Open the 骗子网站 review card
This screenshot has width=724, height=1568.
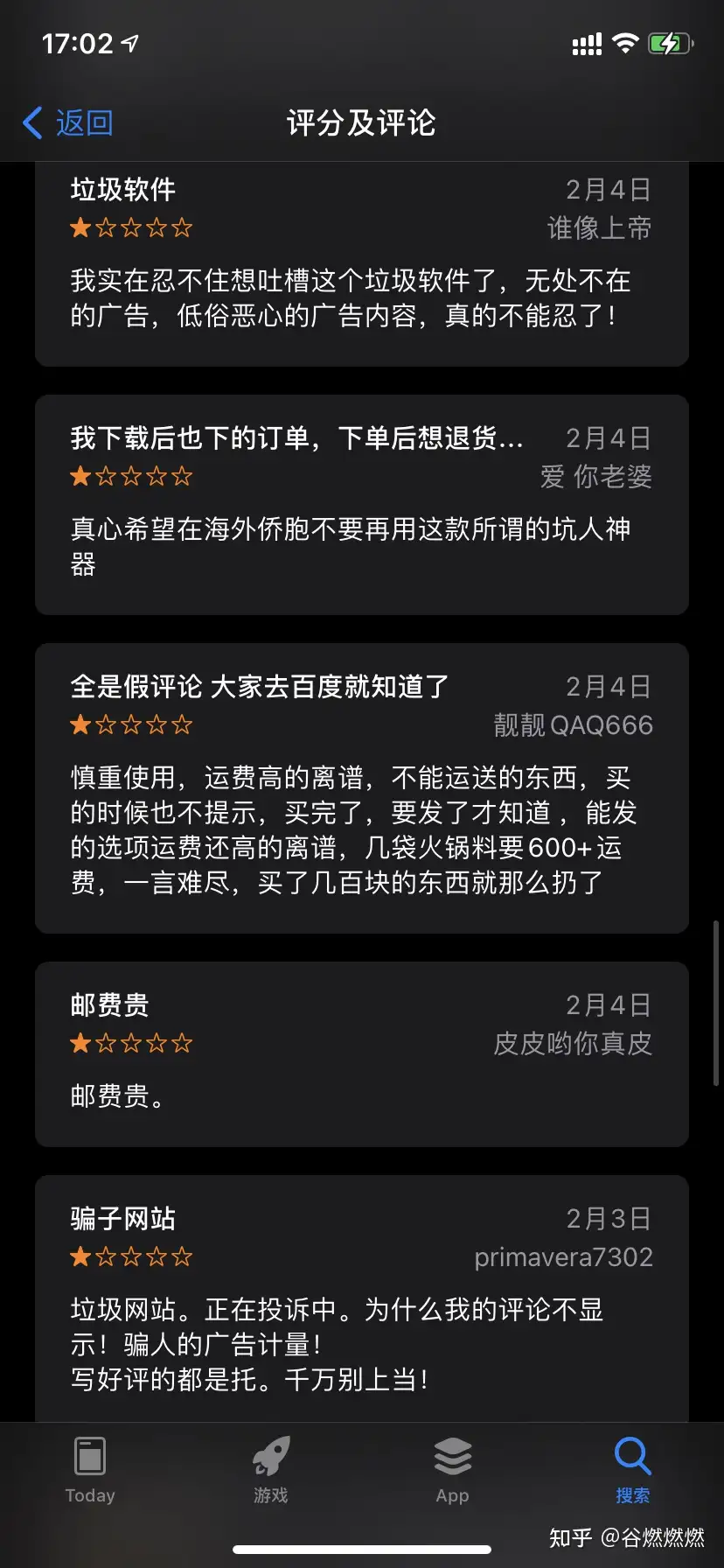[362, 1298]
